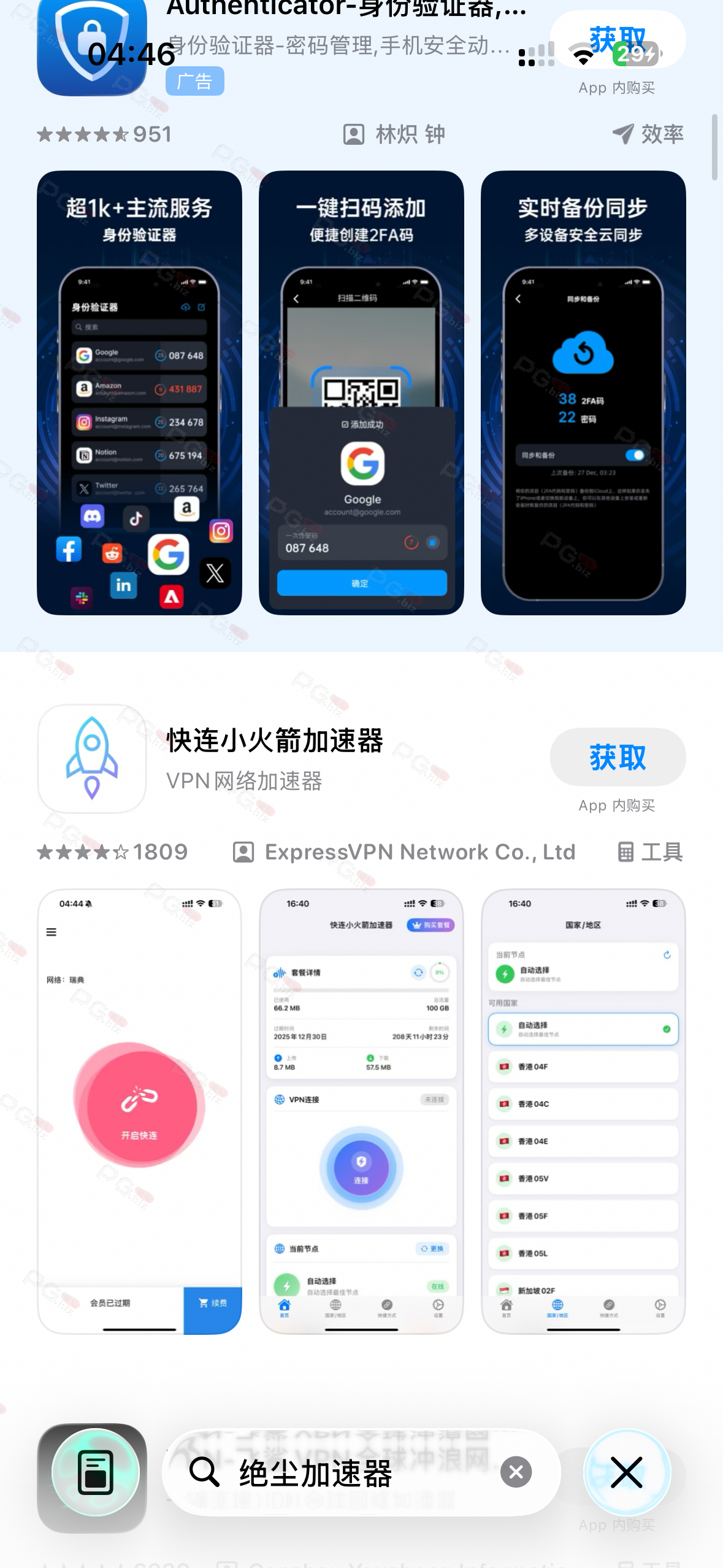The width and height of the screenshot is (723, 1568).
Task: Open the 超1k+主流服务 screenshot
Action: click(x=140, y=393)
